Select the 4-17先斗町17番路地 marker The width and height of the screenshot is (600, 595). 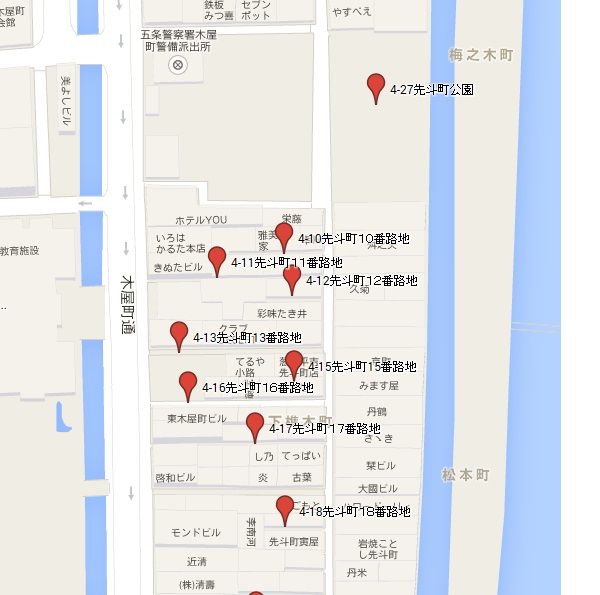[x=255, y=424]
